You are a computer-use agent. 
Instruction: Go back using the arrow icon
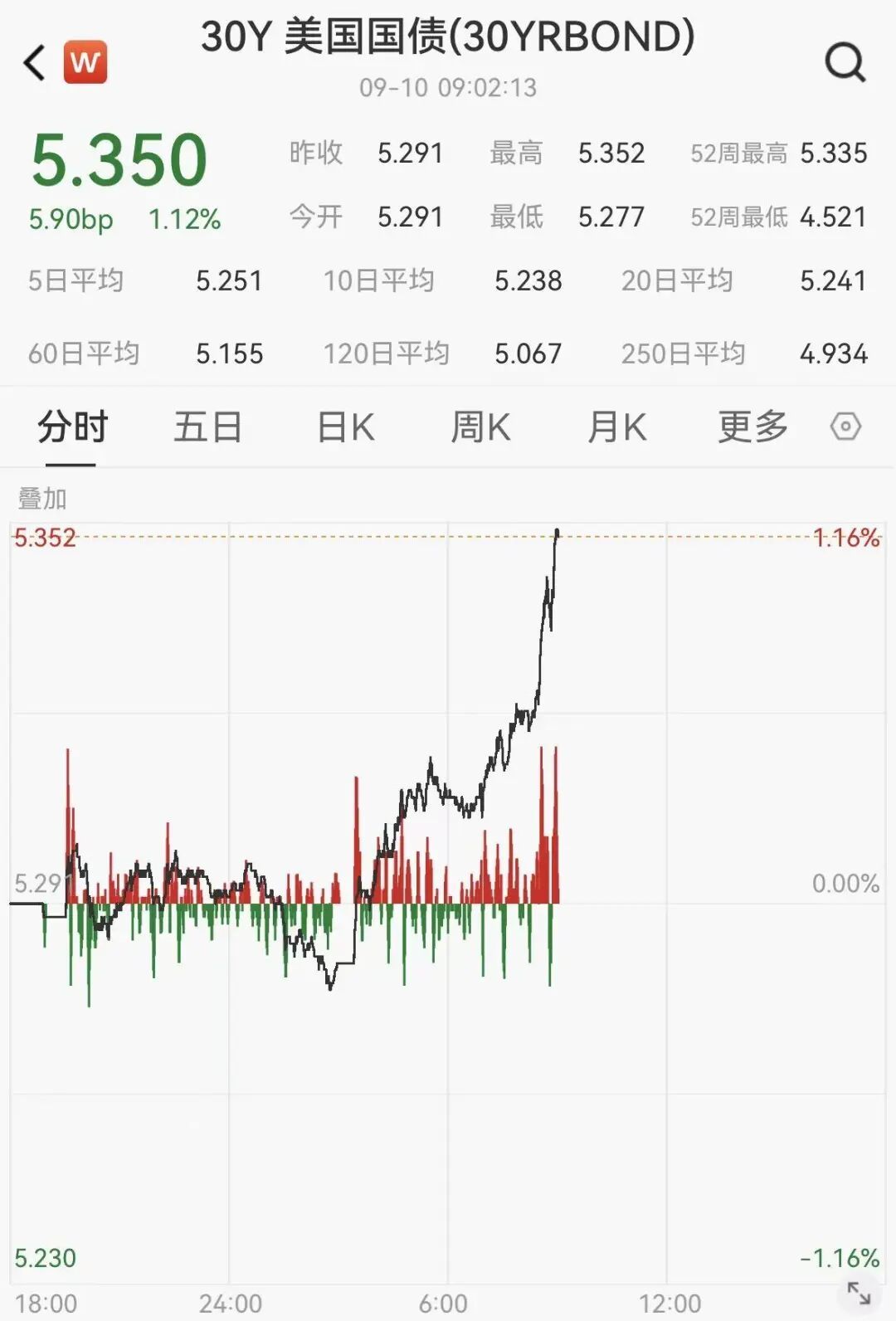click(x=34, y=63)
